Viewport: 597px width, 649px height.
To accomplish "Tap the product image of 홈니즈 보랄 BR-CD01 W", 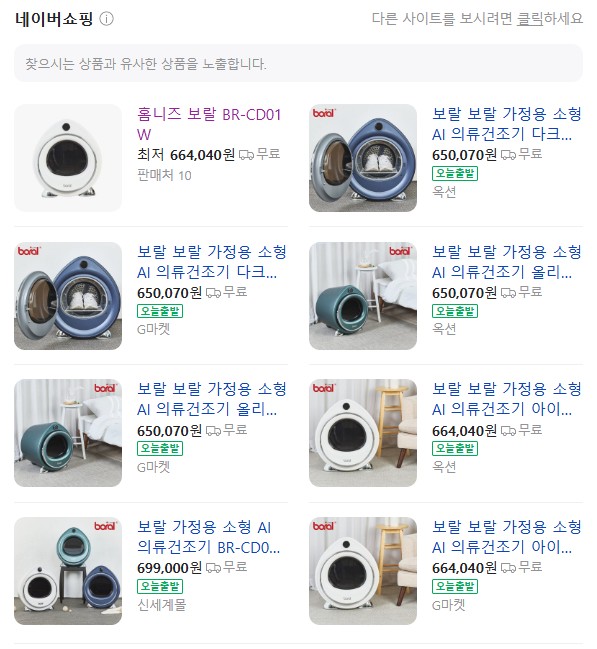I will 68,158.
